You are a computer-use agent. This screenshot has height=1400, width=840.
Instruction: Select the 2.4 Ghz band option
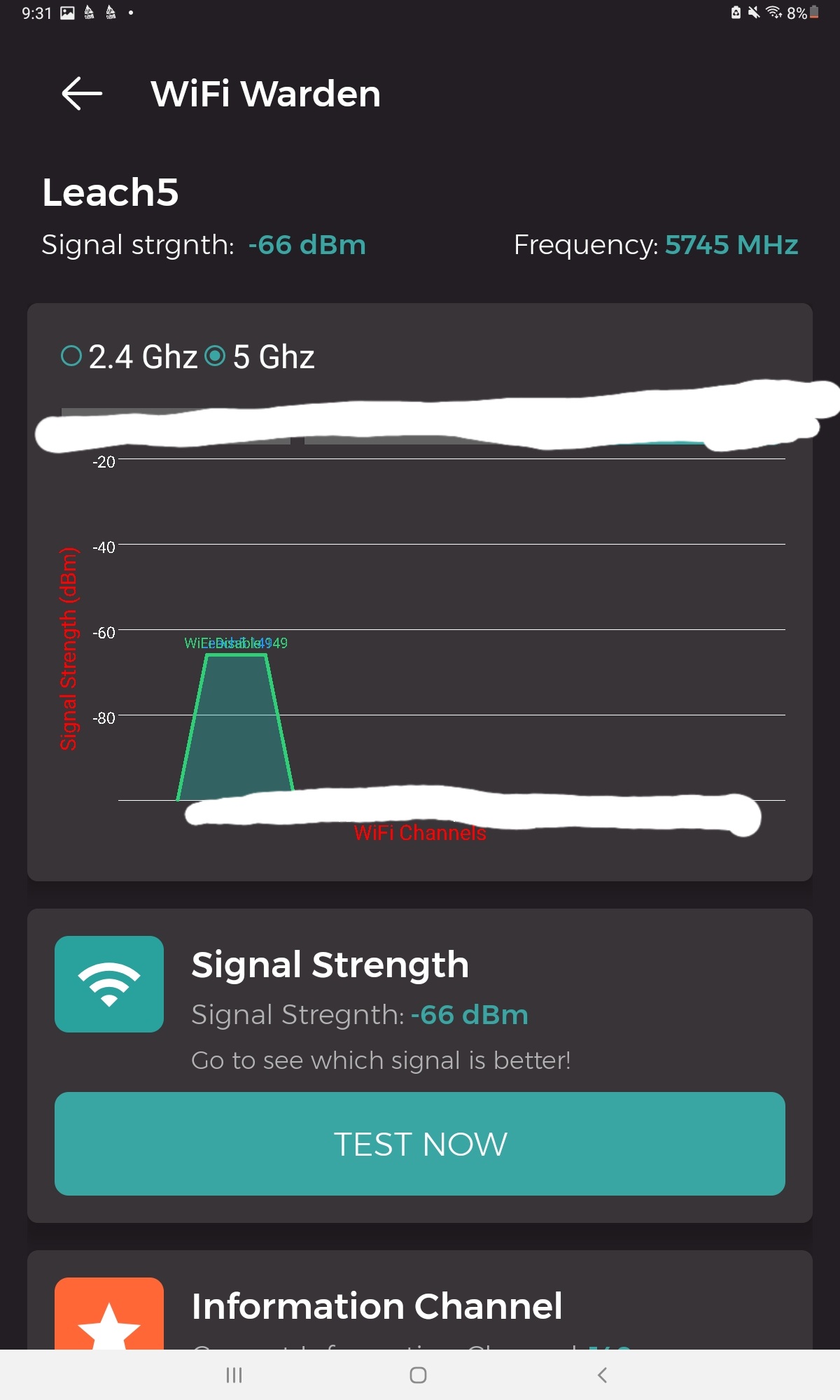(x=72, y=356)
